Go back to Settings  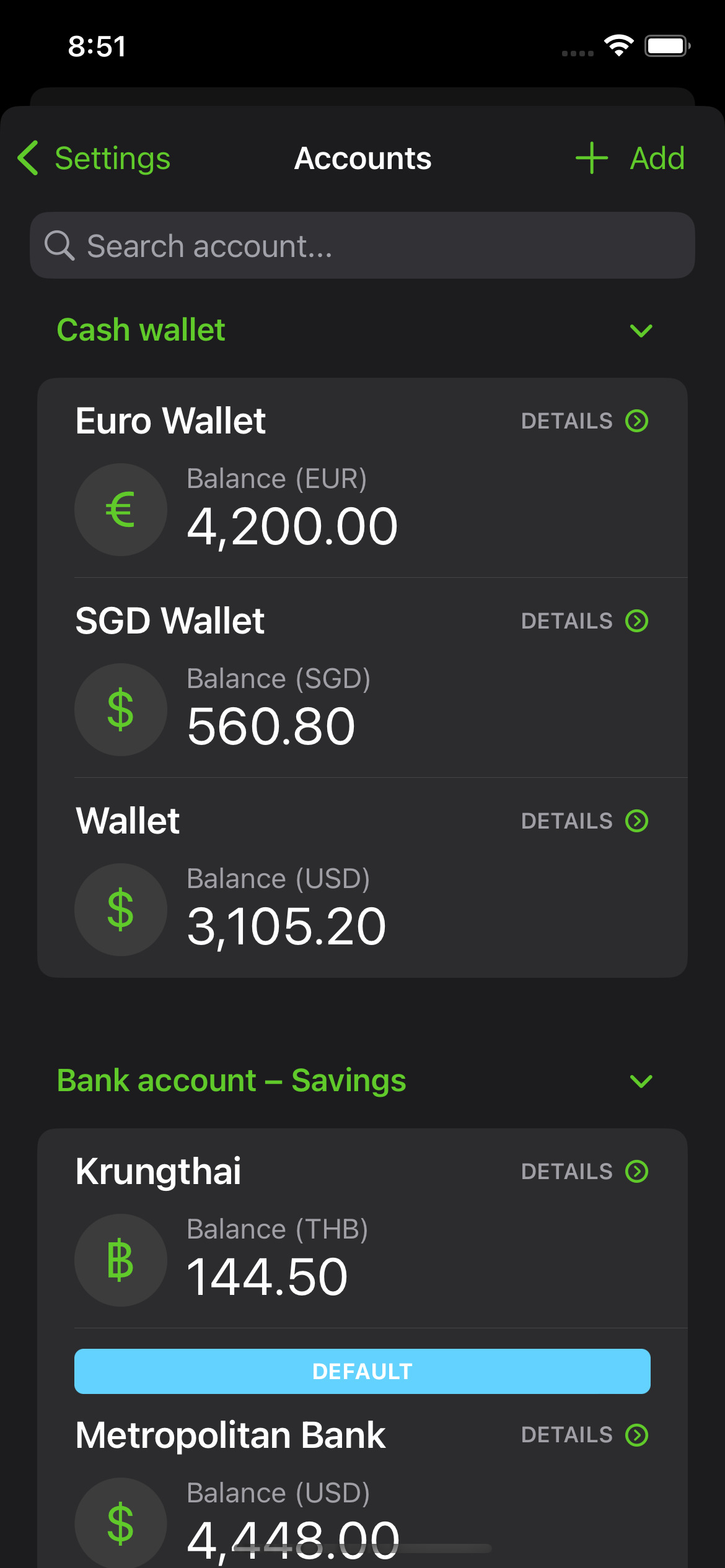pos(94,158)
